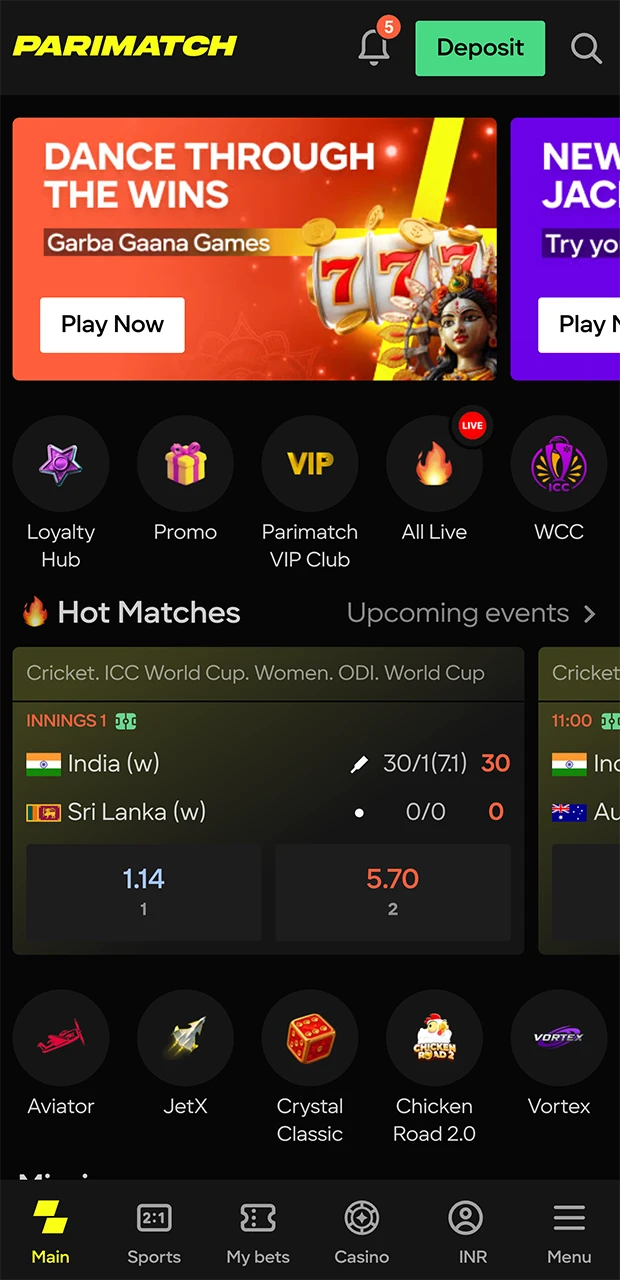Switch to the Casino tab

click(x=362, y=1232)
